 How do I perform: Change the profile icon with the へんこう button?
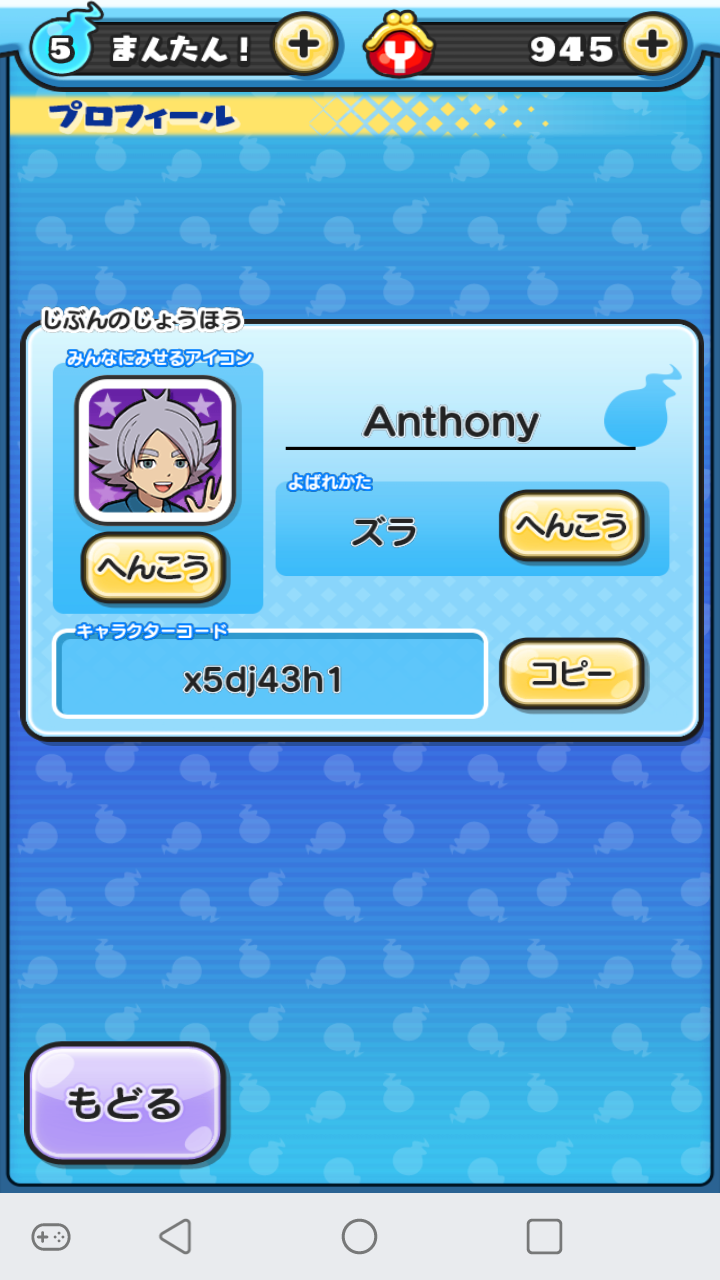(153, 567)
